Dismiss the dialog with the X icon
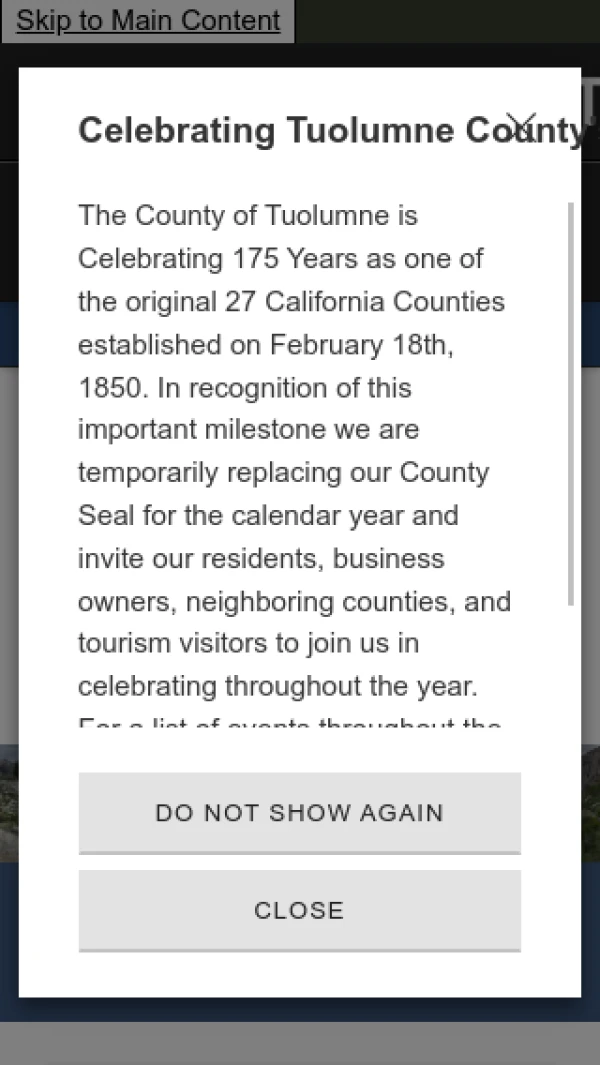Image resolution: width=600 pixels, height=1065 pixels. [521, 126]
